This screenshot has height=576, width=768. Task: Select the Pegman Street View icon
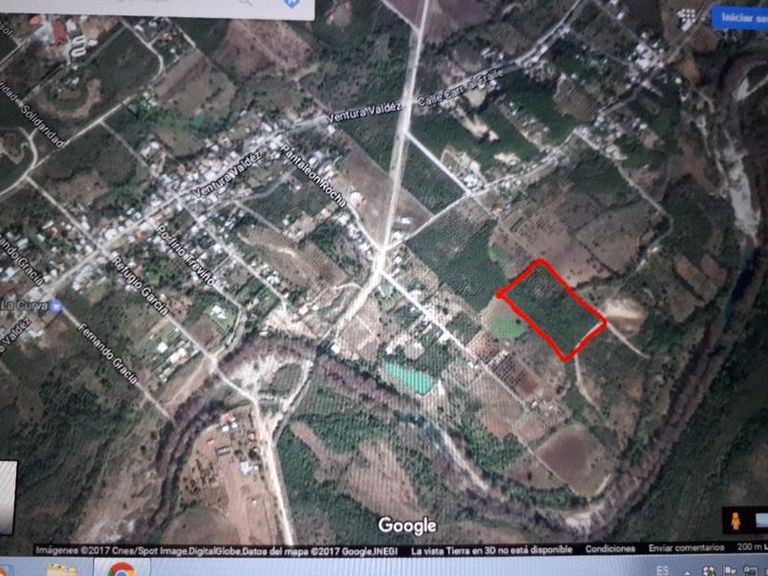pos(737,521)
